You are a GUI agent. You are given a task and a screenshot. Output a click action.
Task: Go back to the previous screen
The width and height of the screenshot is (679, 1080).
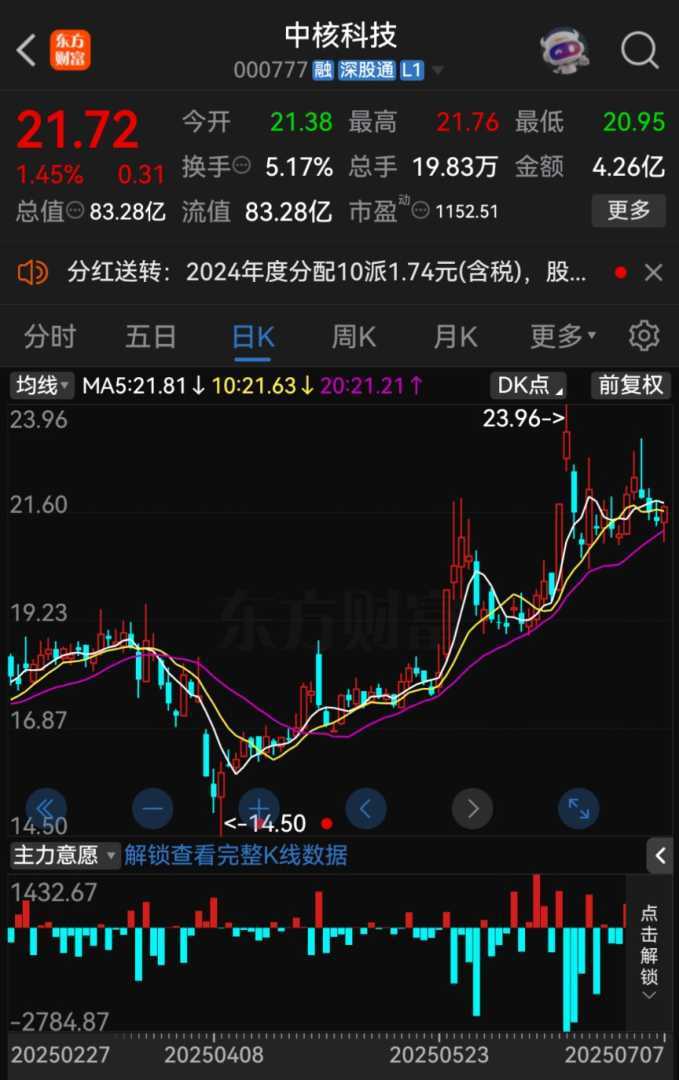click(x=27, y=49)
